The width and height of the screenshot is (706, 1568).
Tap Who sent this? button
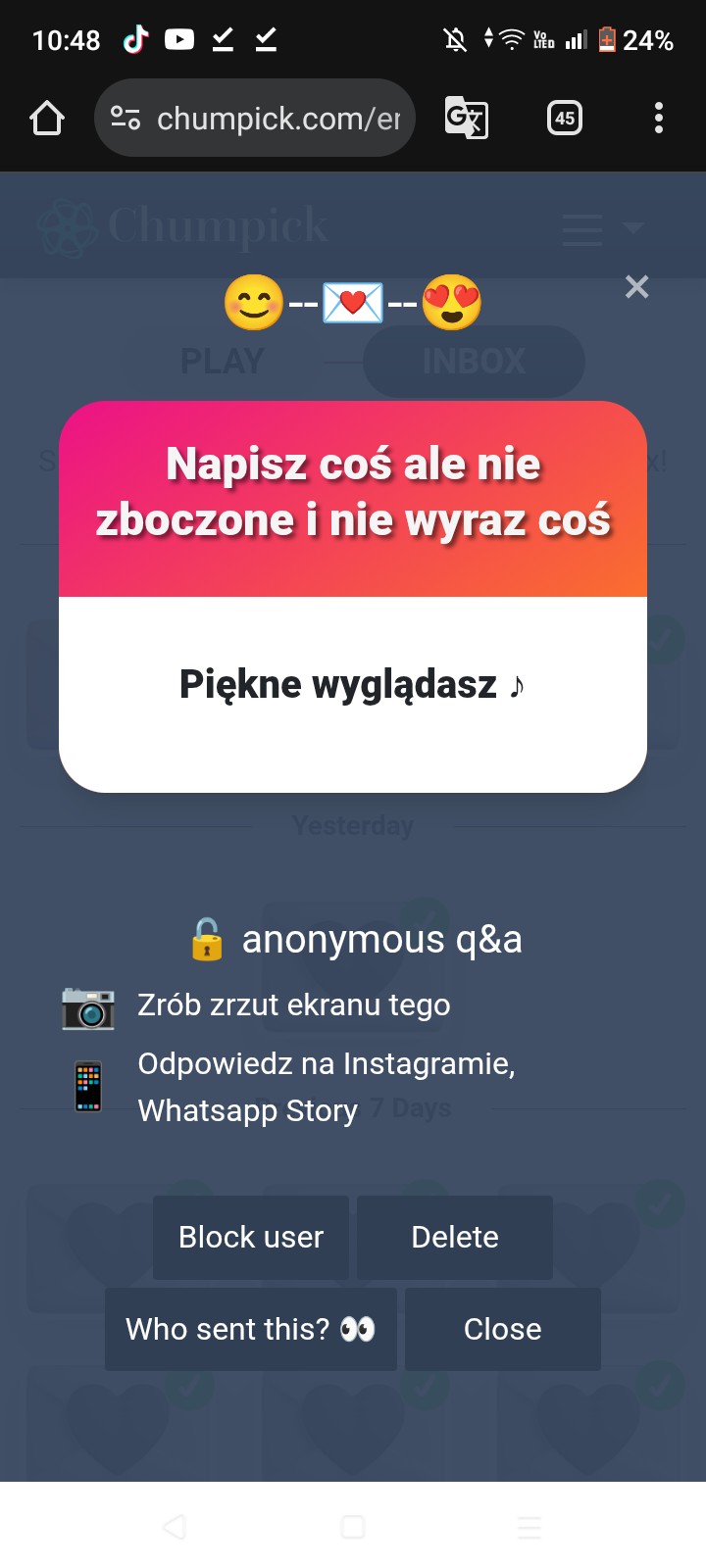[251, 1329]
